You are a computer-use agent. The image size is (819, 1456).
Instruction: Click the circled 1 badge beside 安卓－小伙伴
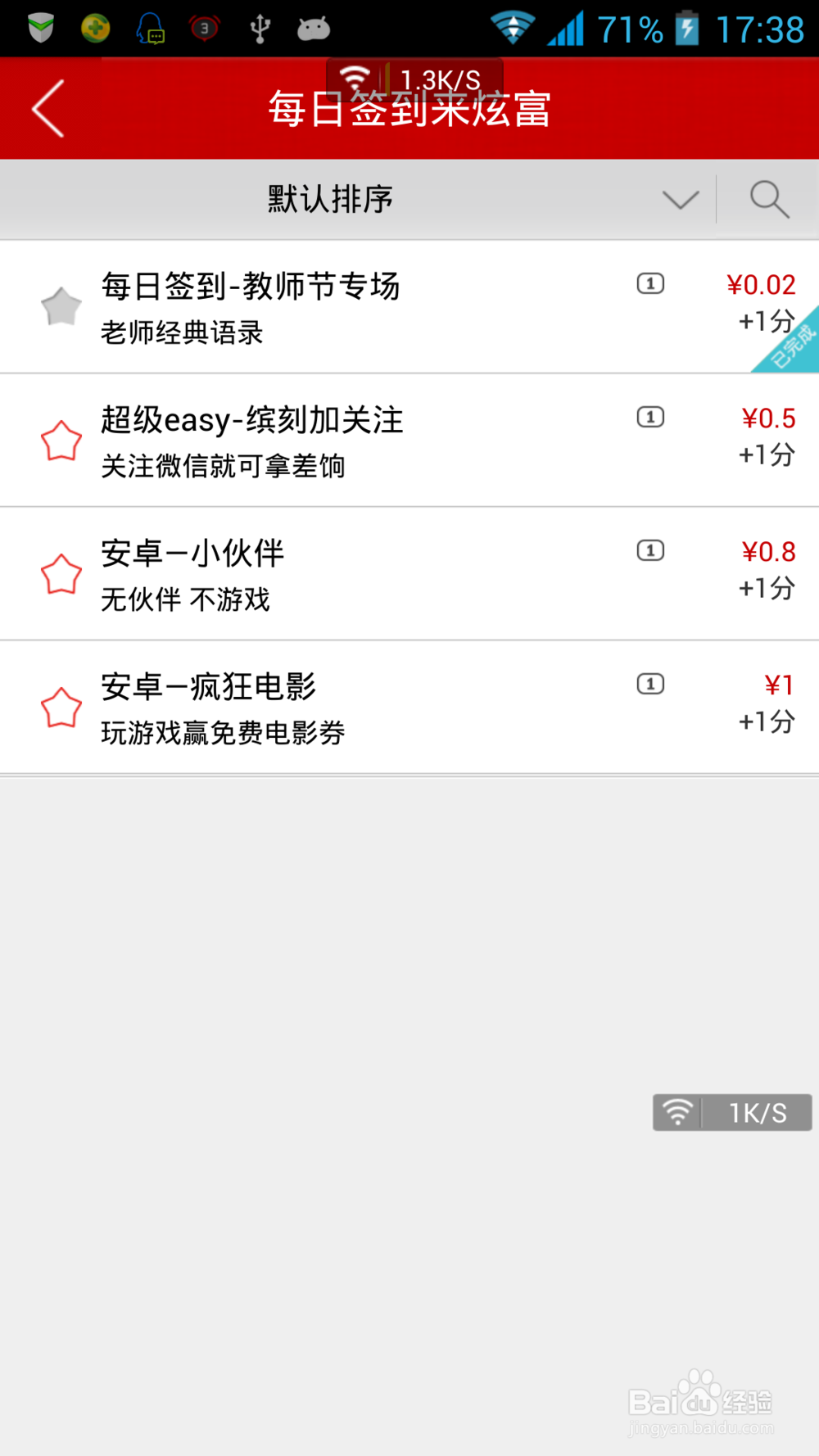click(x=649, y=551)
